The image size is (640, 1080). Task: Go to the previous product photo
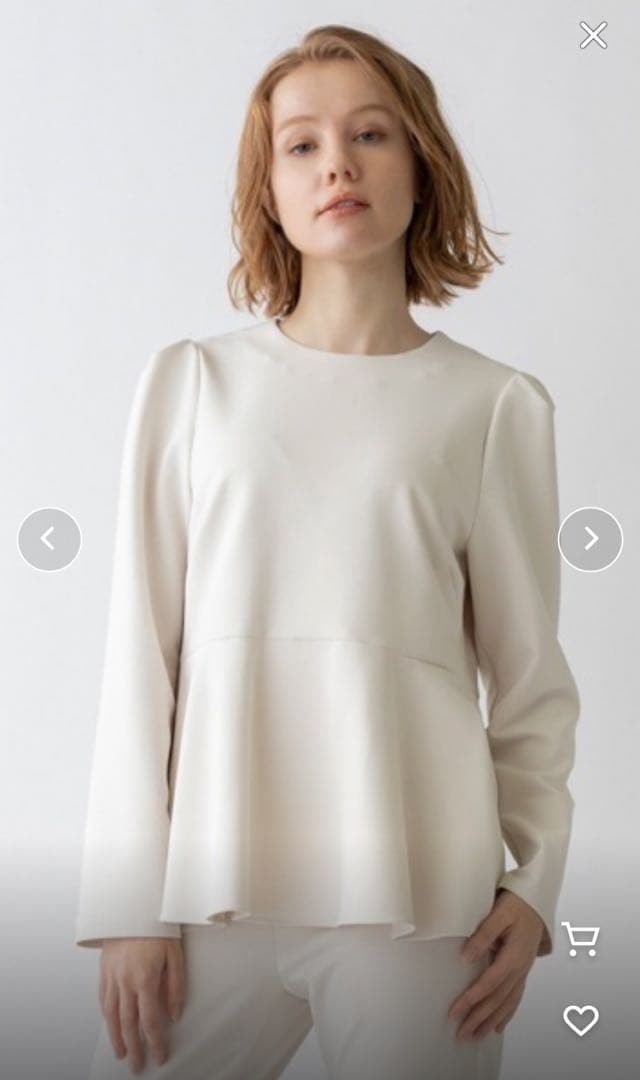tap(49, 539)
